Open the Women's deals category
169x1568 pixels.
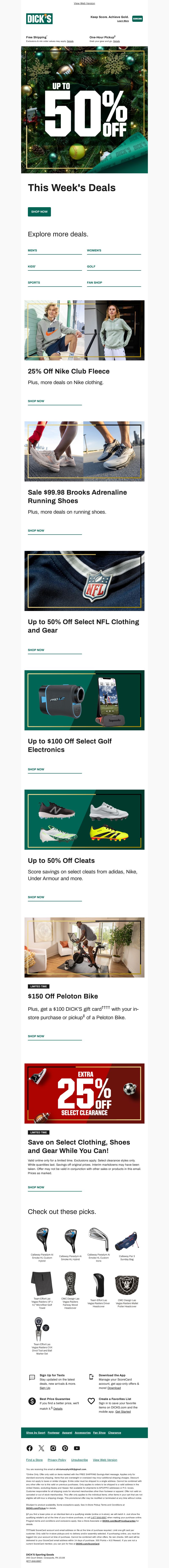pyautogui.click(x=94, y=250)
